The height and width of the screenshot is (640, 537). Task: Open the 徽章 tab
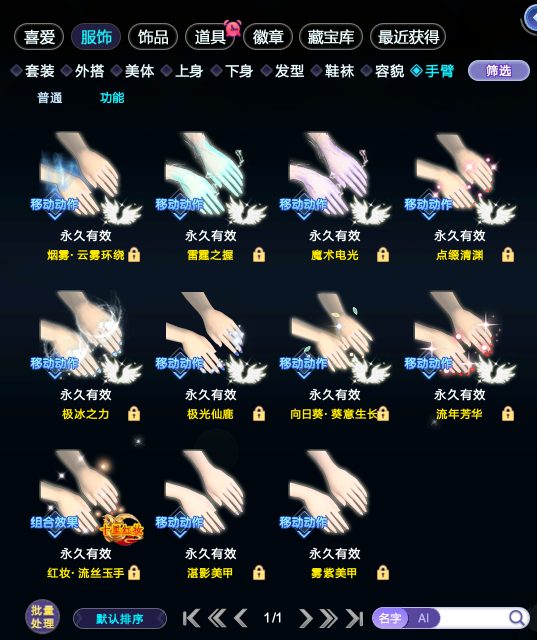(268, 37)
